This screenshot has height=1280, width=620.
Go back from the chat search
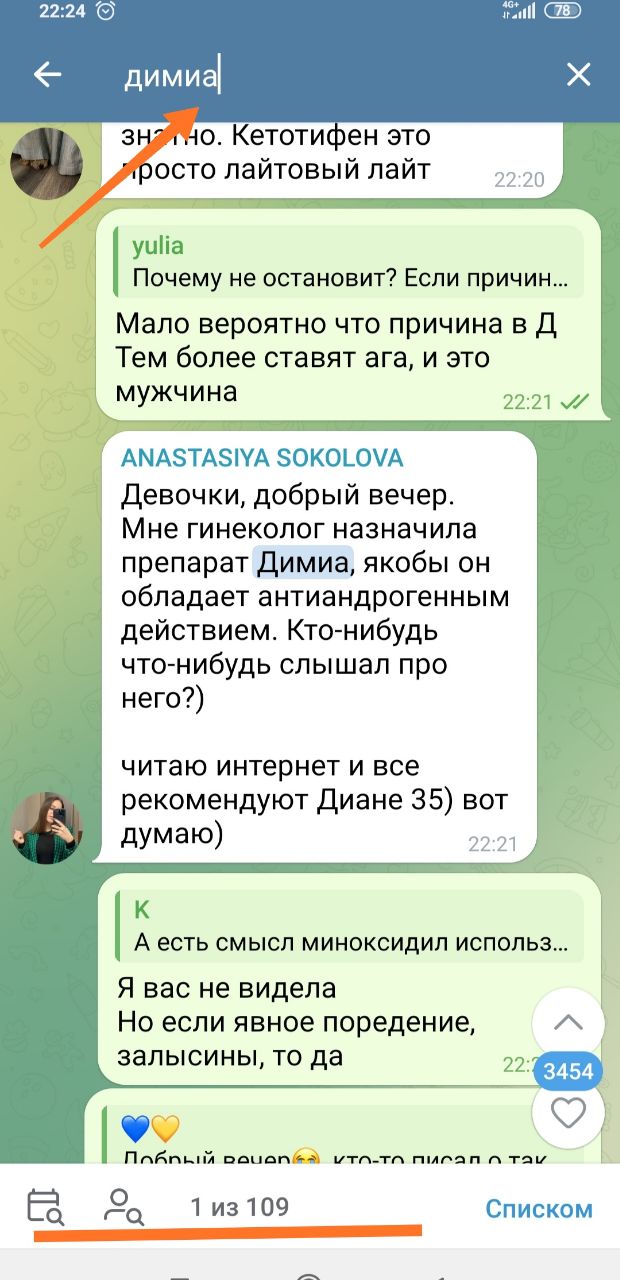(x=47, y=75)
